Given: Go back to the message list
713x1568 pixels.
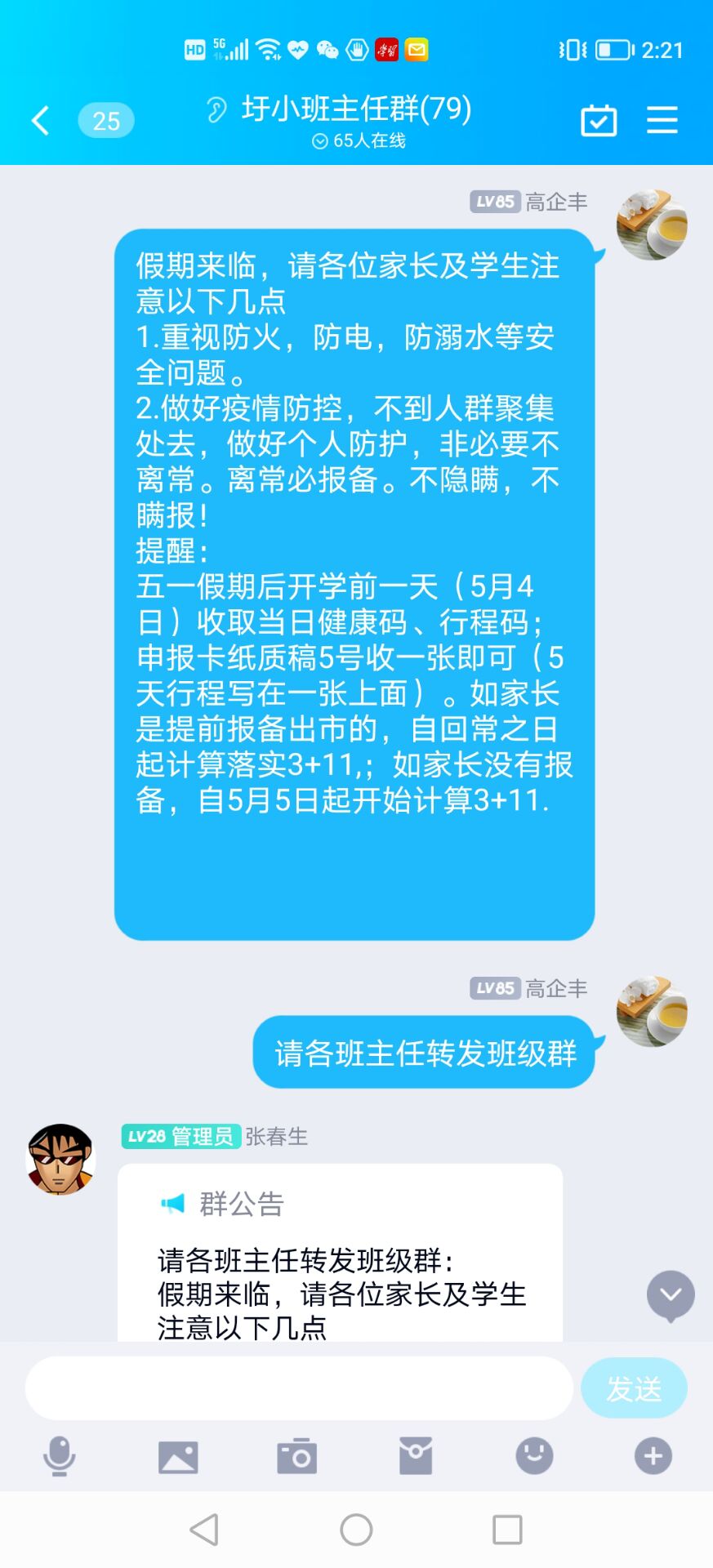Looking at the screenshot, I should tap(41, 121).
